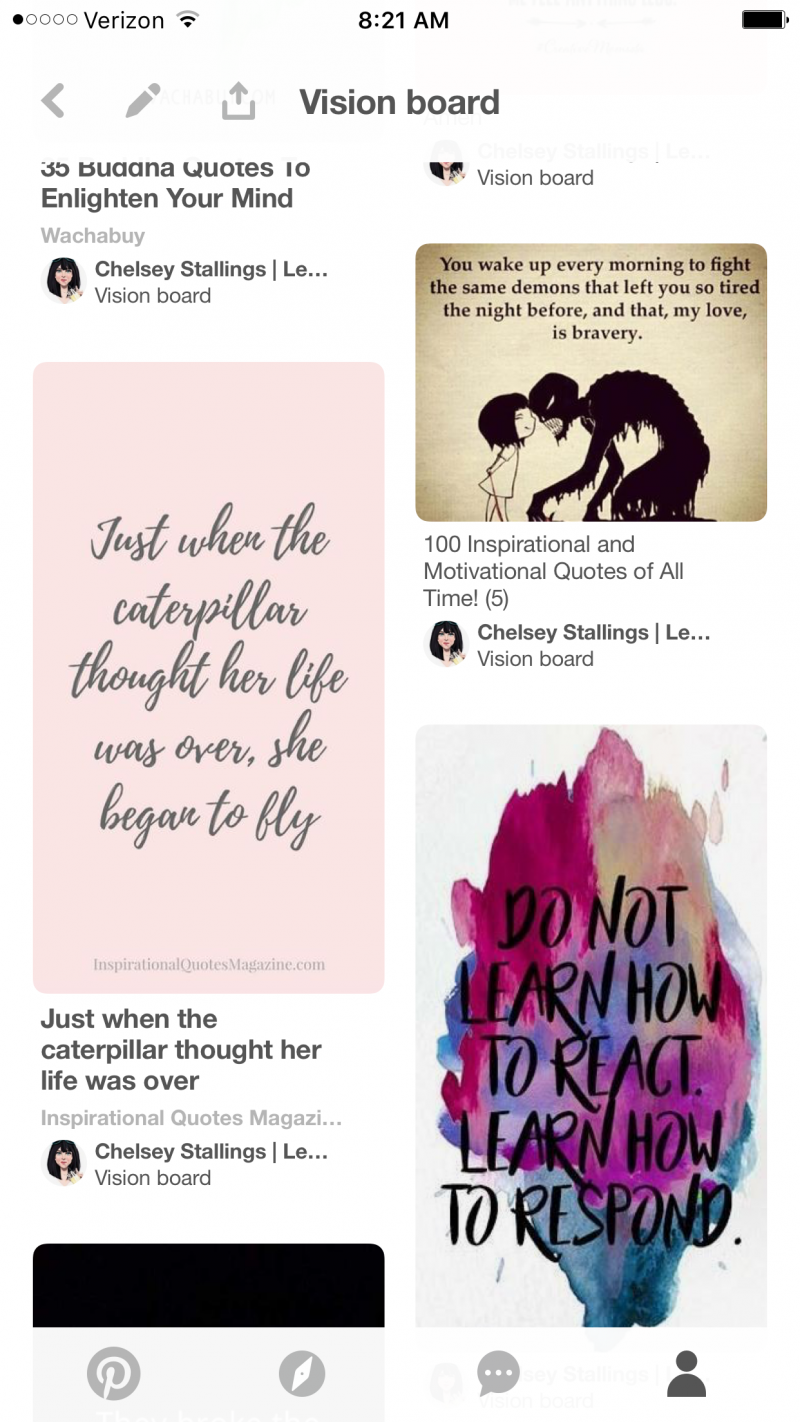Open the explore compass tab
The width and height of the screenshot is (800, 1422).
pos(302,1373)
